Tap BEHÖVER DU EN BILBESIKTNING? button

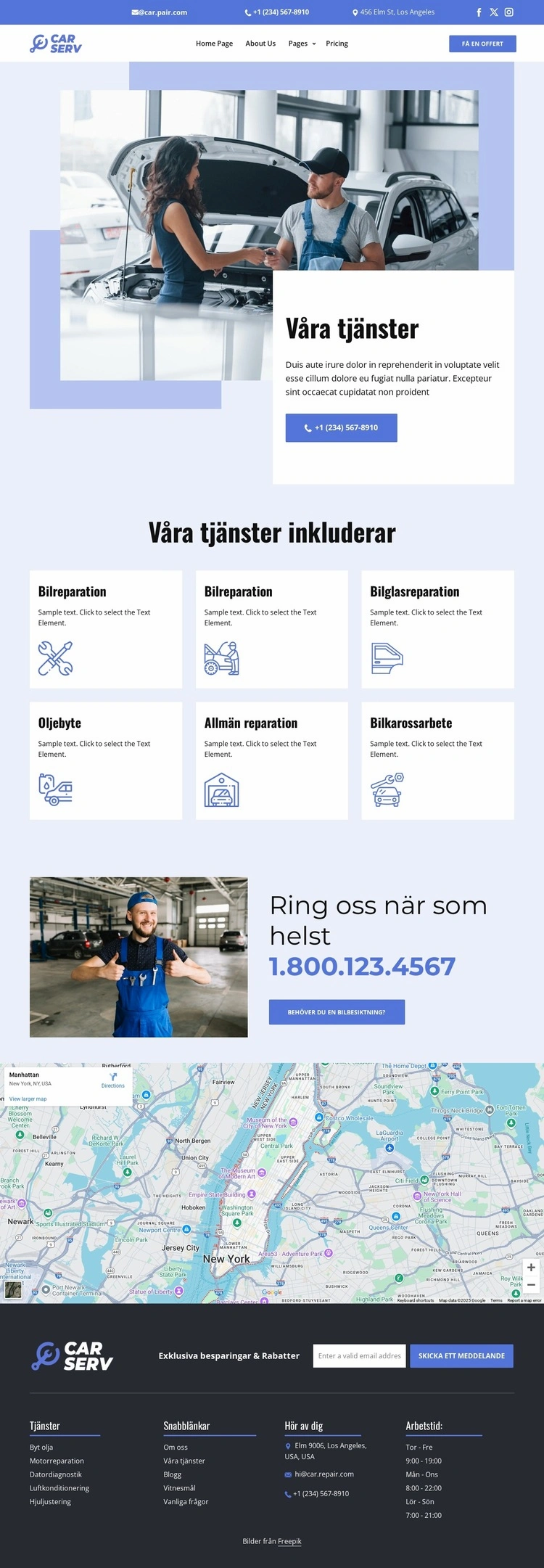[x=337, y=1011]
